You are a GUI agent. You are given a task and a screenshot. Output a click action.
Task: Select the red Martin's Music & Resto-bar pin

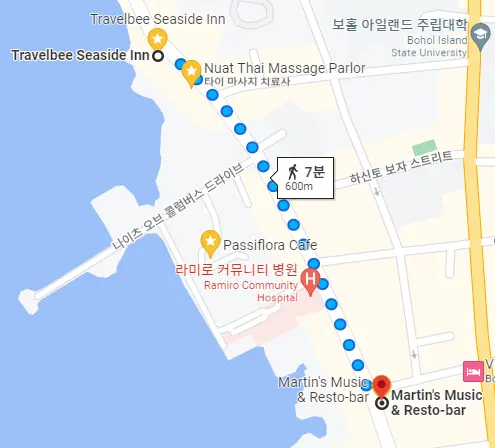[x=381, y=386]
